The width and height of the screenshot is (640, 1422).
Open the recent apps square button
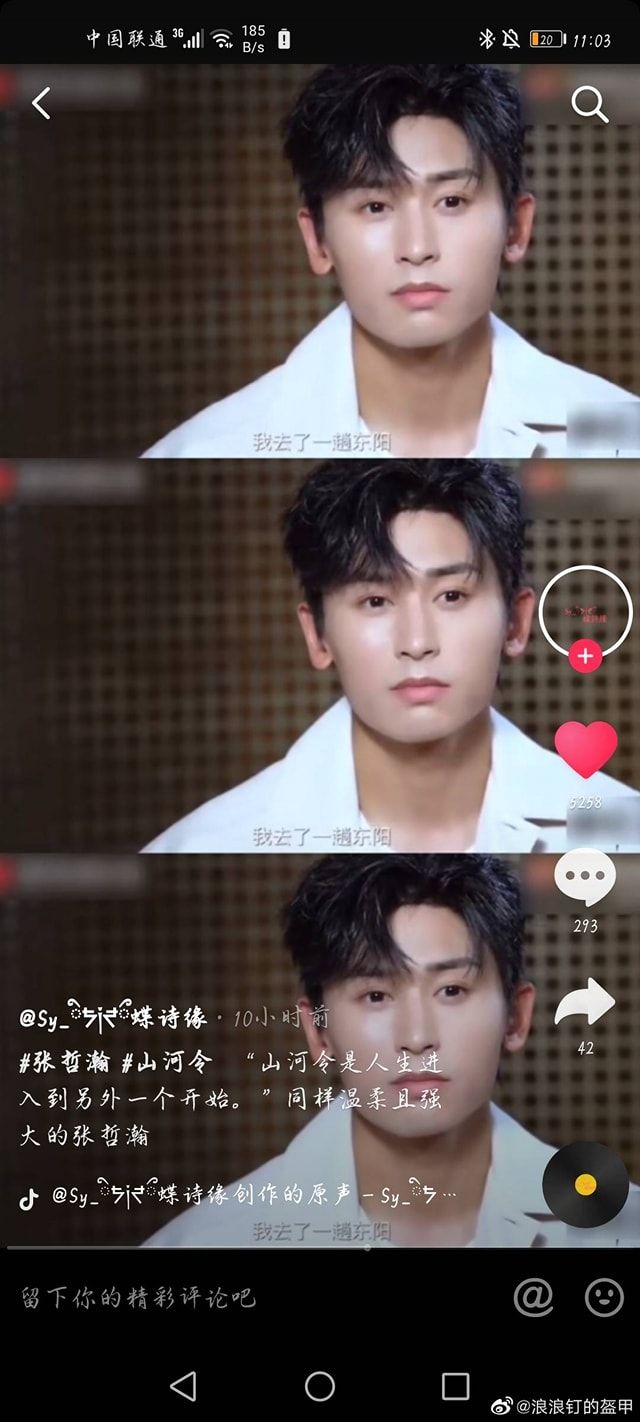click(x=455, y=1386)
